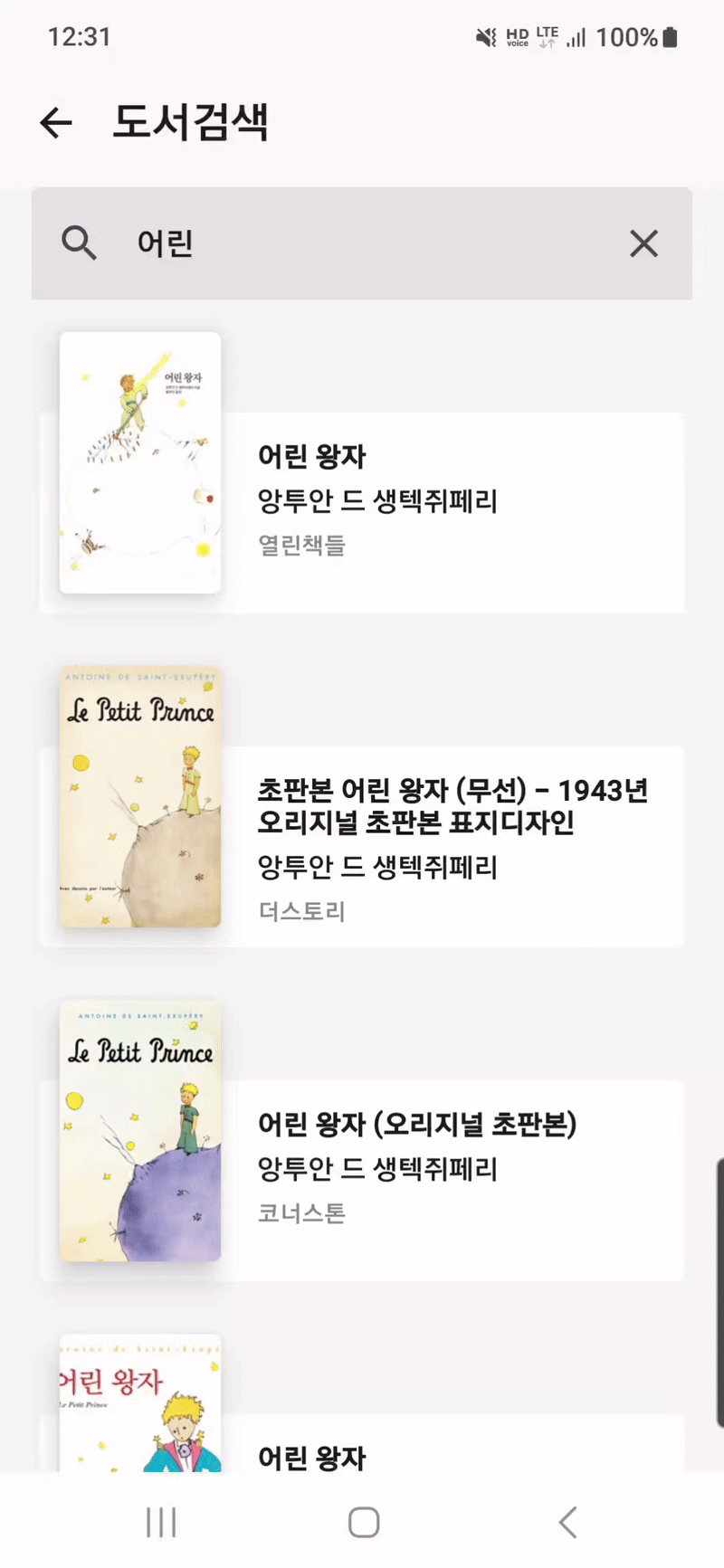
Task: Clear the search text with X
Action: 643,243
